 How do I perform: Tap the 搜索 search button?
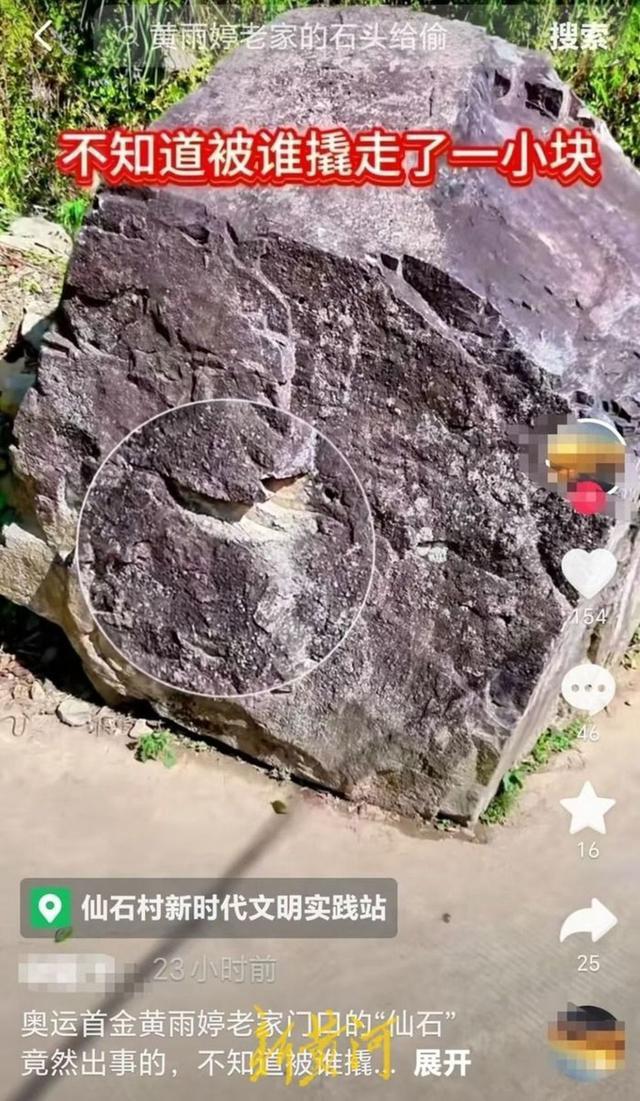[579, 38]
